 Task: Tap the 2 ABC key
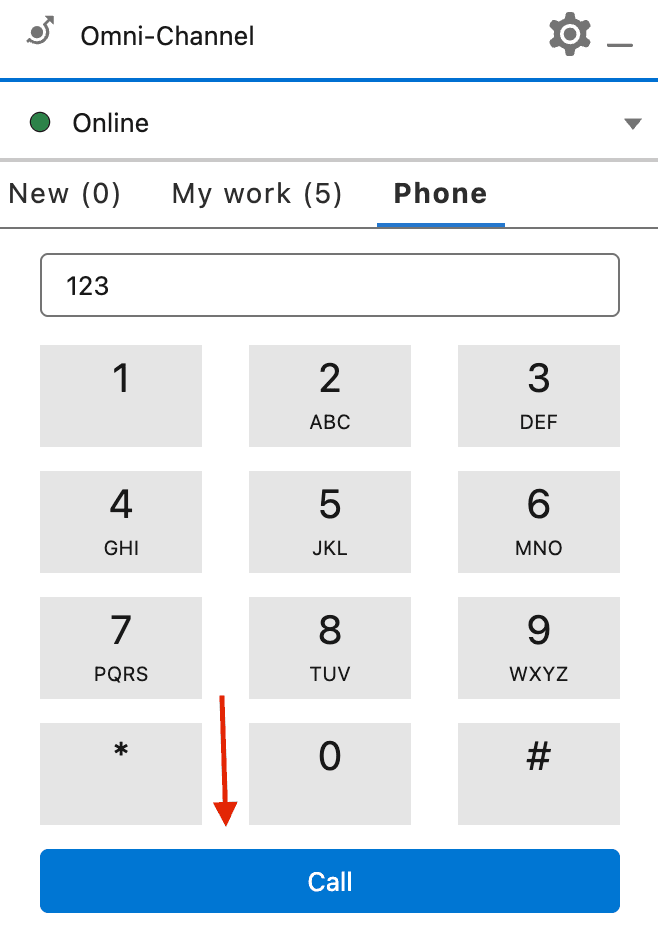pos(330,396)
